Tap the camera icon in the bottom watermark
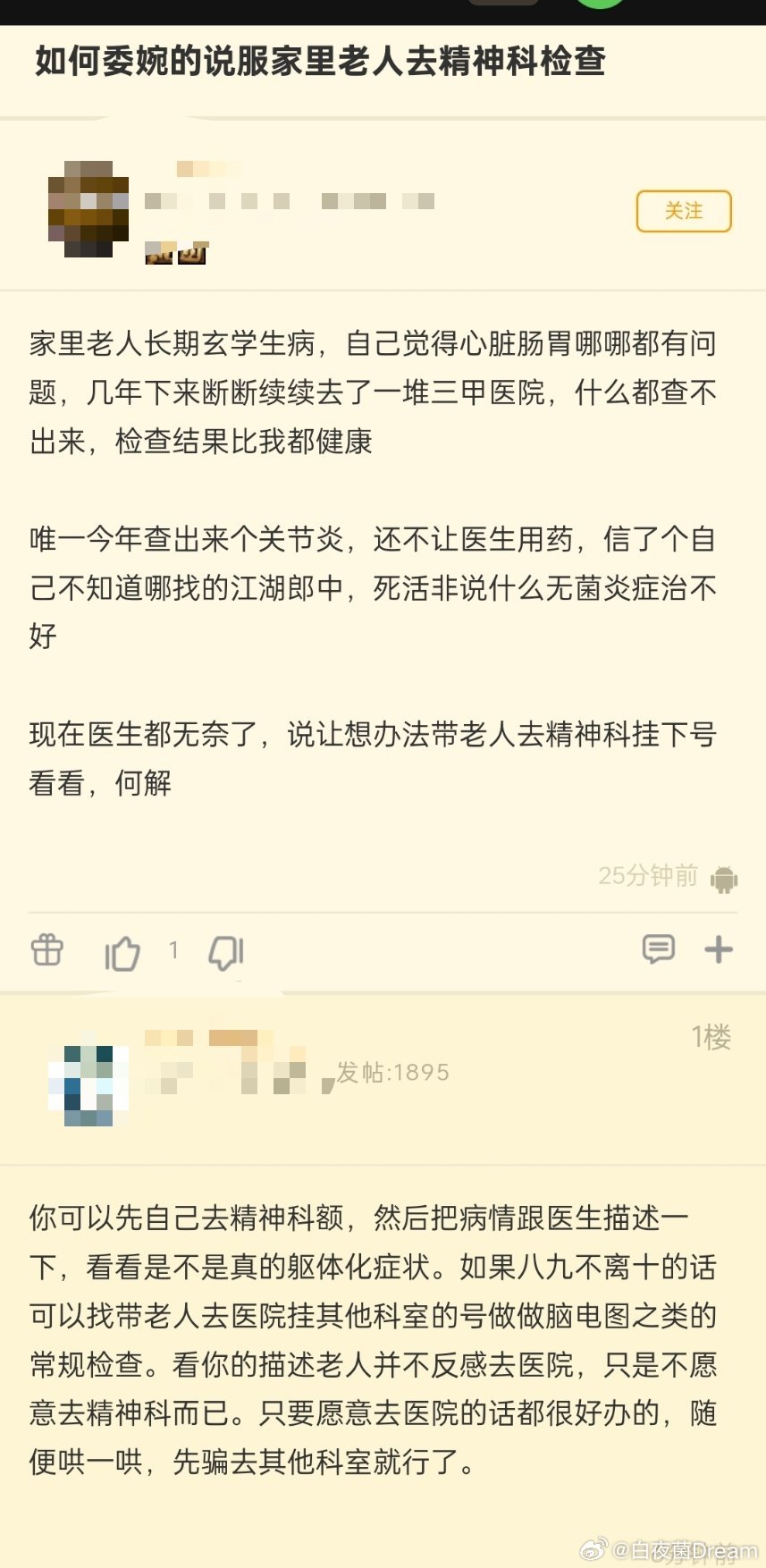 [x=593, y=1547]
